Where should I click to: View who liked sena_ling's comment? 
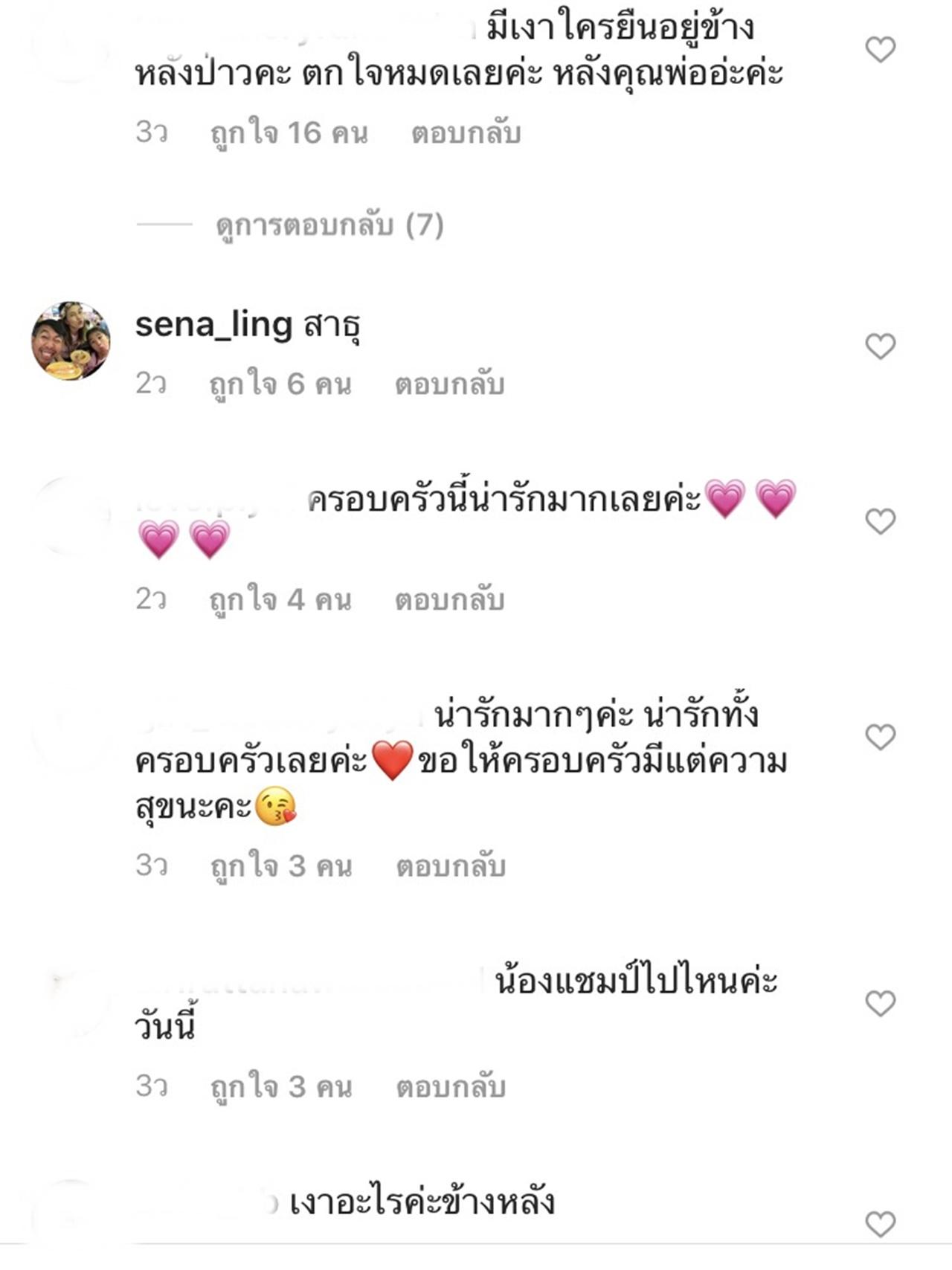pos(280,384)
